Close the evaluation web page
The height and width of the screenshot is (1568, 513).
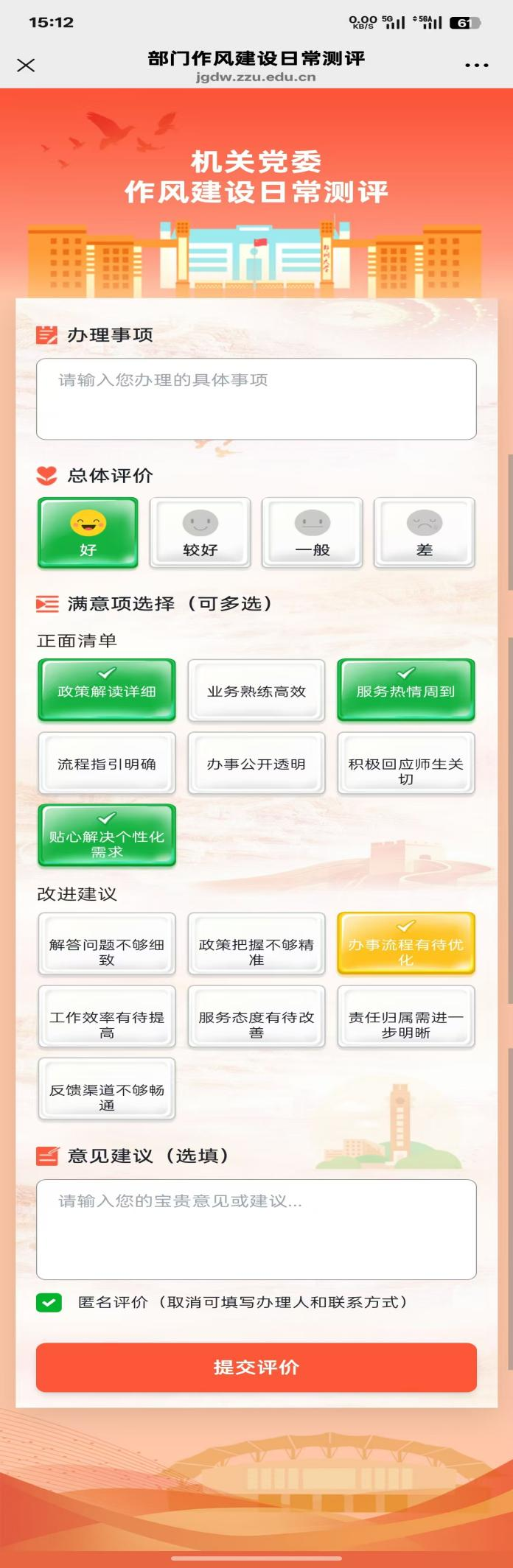(x=26, y=66)
